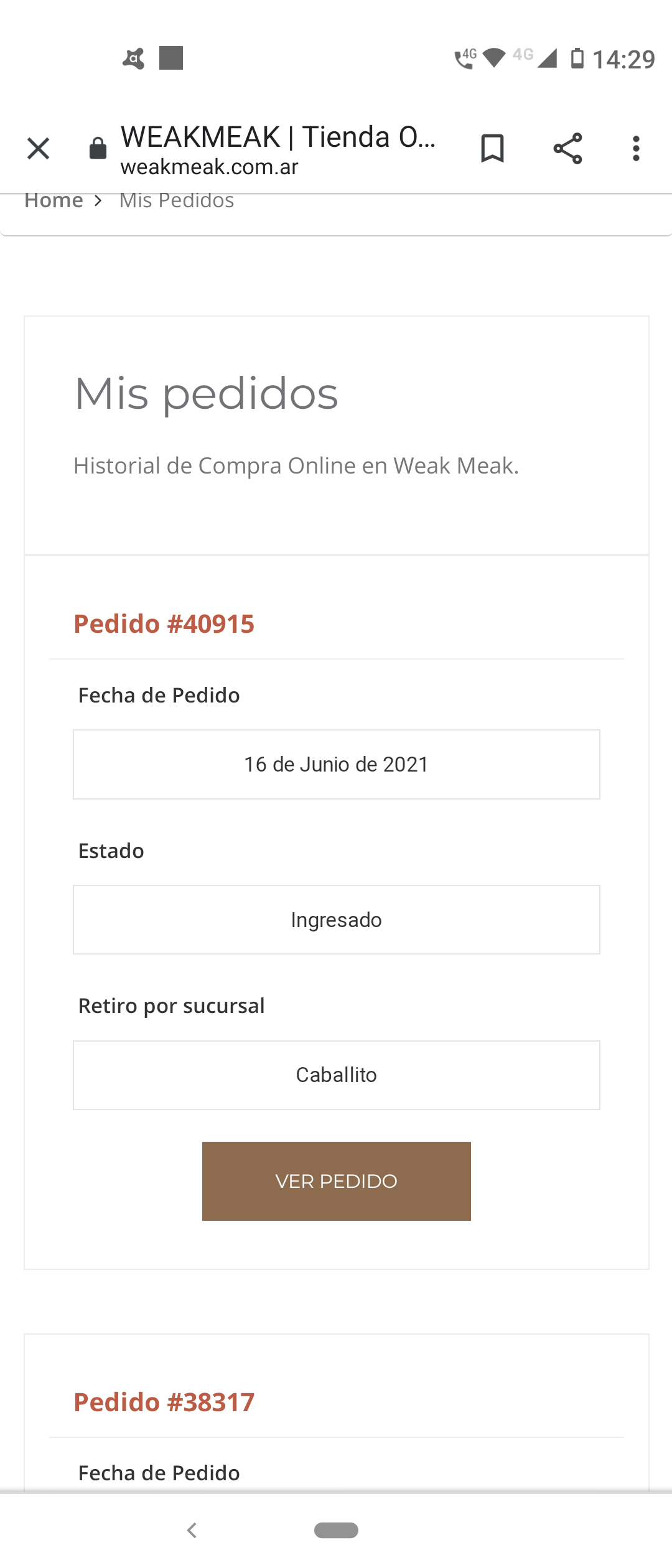This screenshot has width=672, height=1568.
Task: Open order heading Pedido #38317
Action: click(164, 1402)
